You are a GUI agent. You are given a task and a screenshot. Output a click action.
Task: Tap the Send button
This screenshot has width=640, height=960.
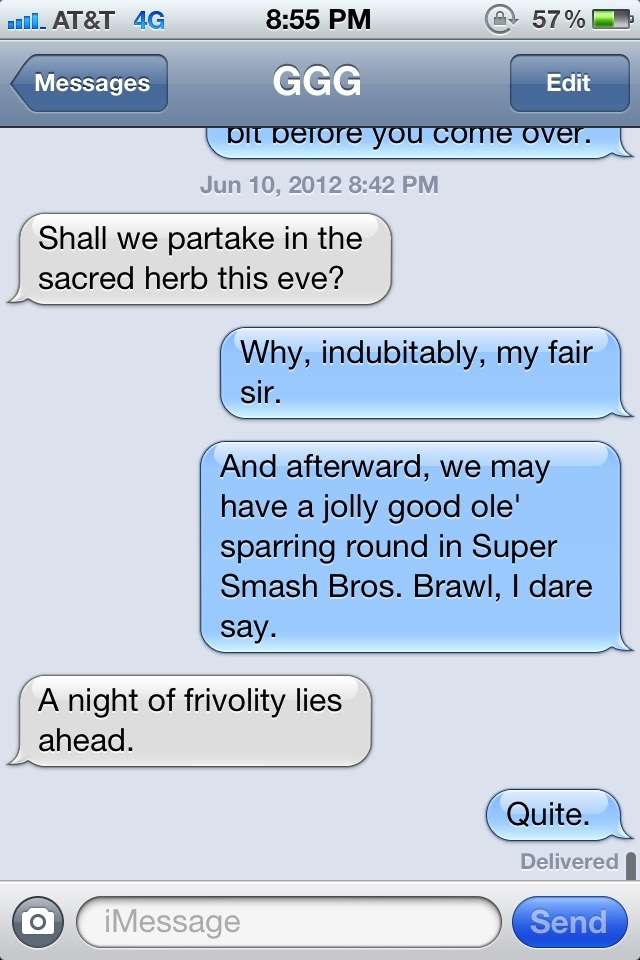coord(568,921)
